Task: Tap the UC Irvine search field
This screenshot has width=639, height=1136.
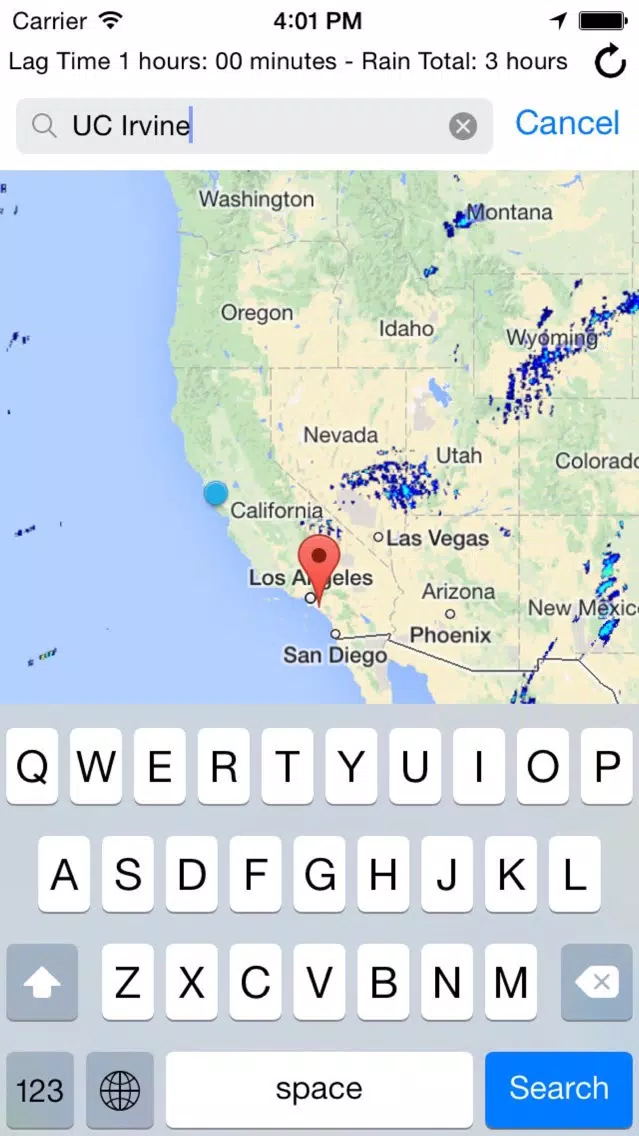Action: click(254, 126)
